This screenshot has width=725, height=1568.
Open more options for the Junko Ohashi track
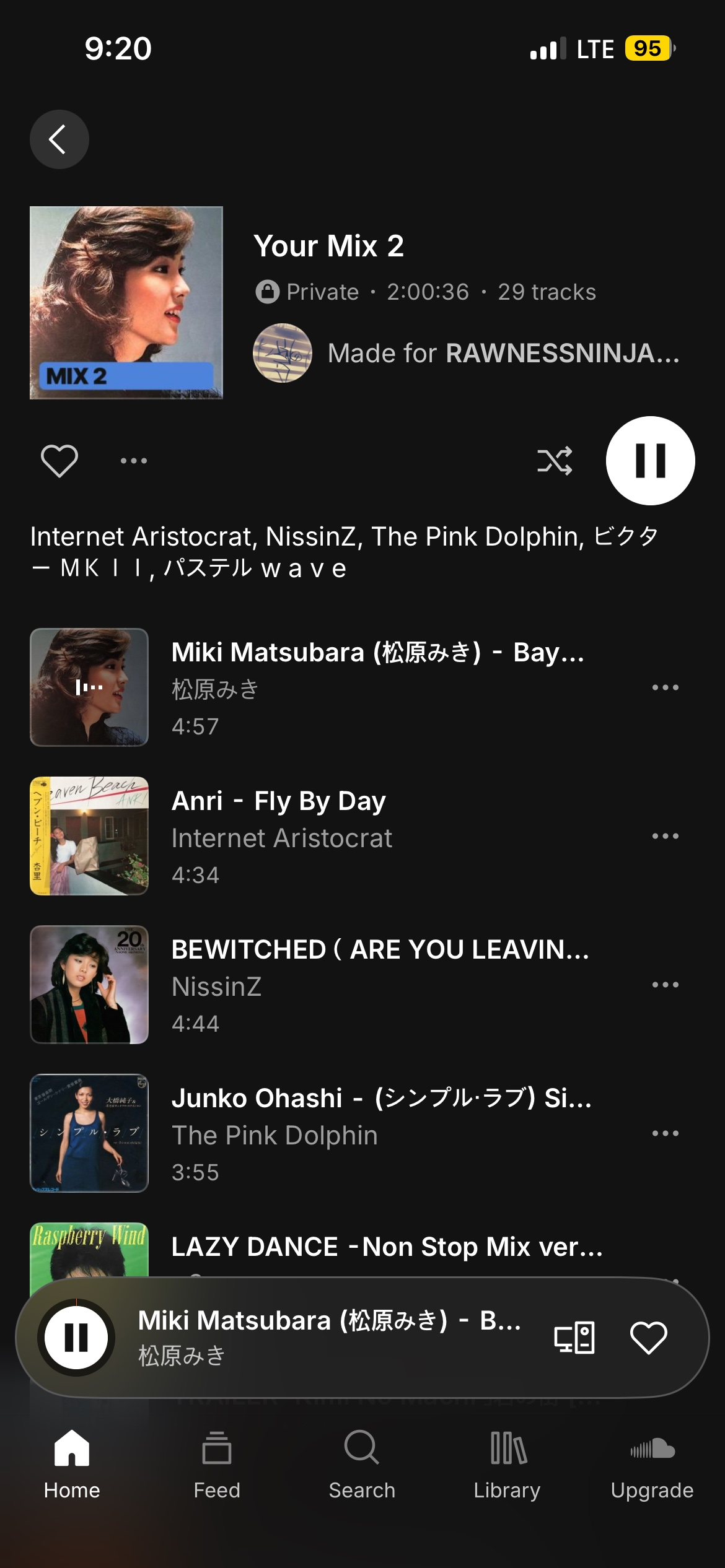coord(666,1133)
